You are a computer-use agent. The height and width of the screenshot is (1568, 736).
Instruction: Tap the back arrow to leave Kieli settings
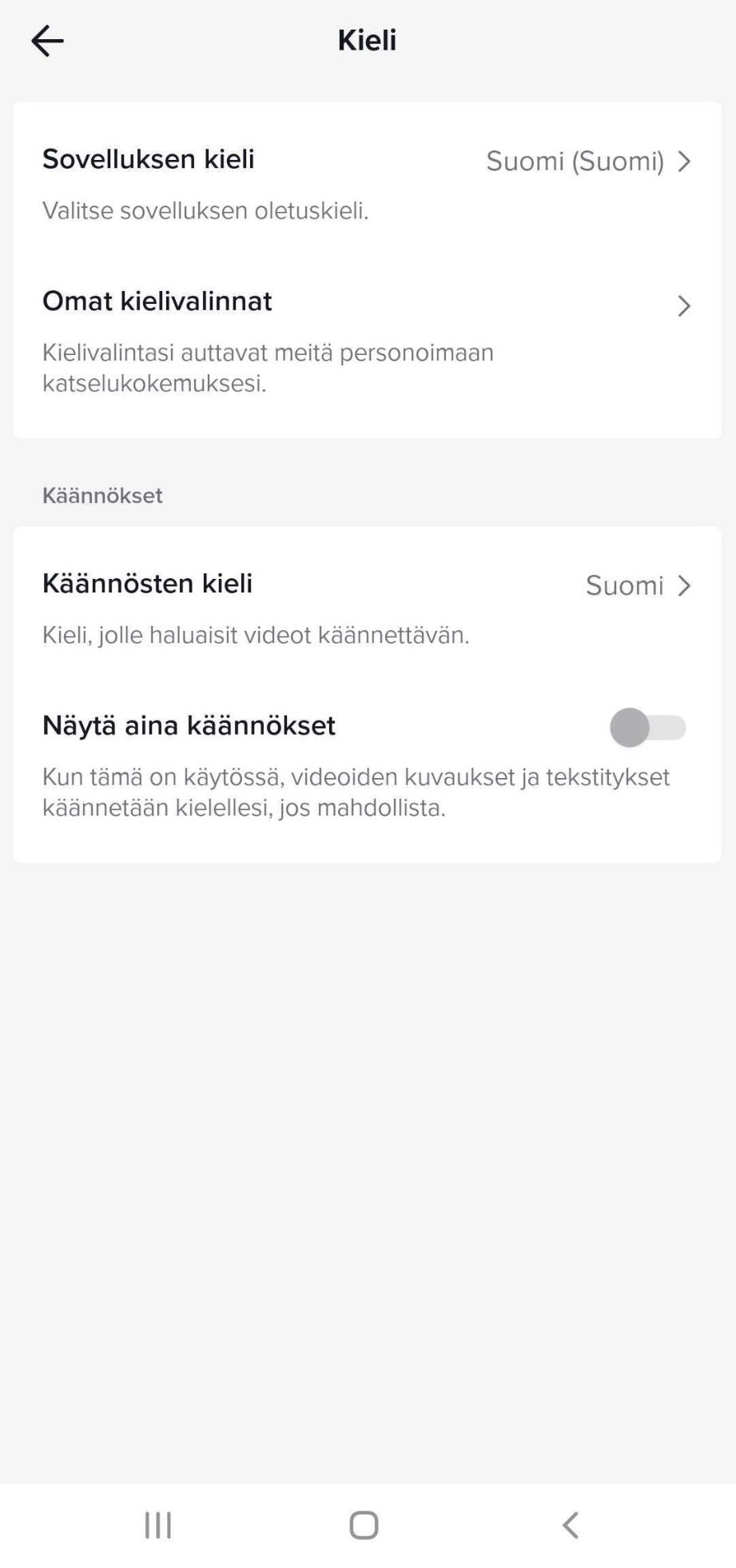point(48,41)
